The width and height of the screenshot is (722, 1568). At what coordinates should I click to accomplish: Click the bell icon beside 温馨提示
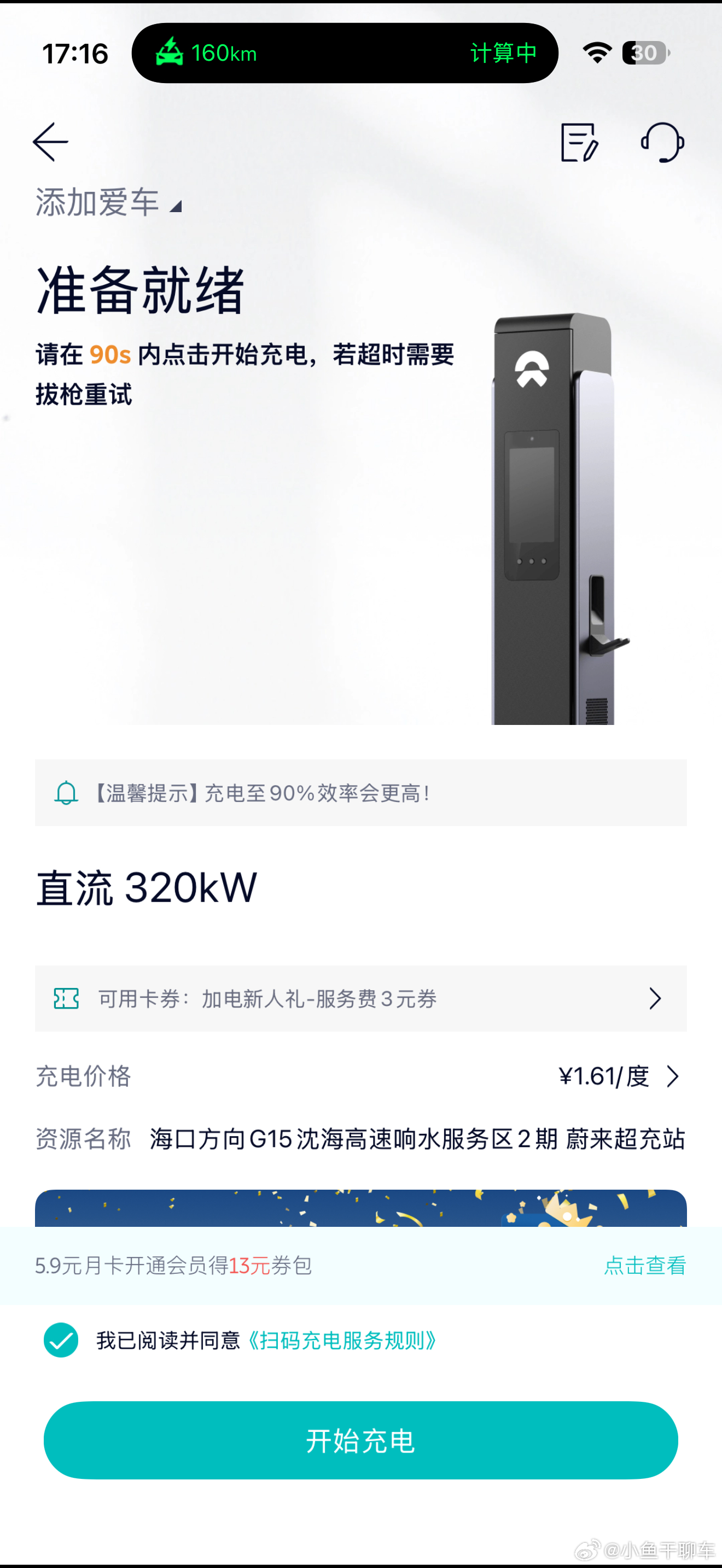tap(66, 793)
